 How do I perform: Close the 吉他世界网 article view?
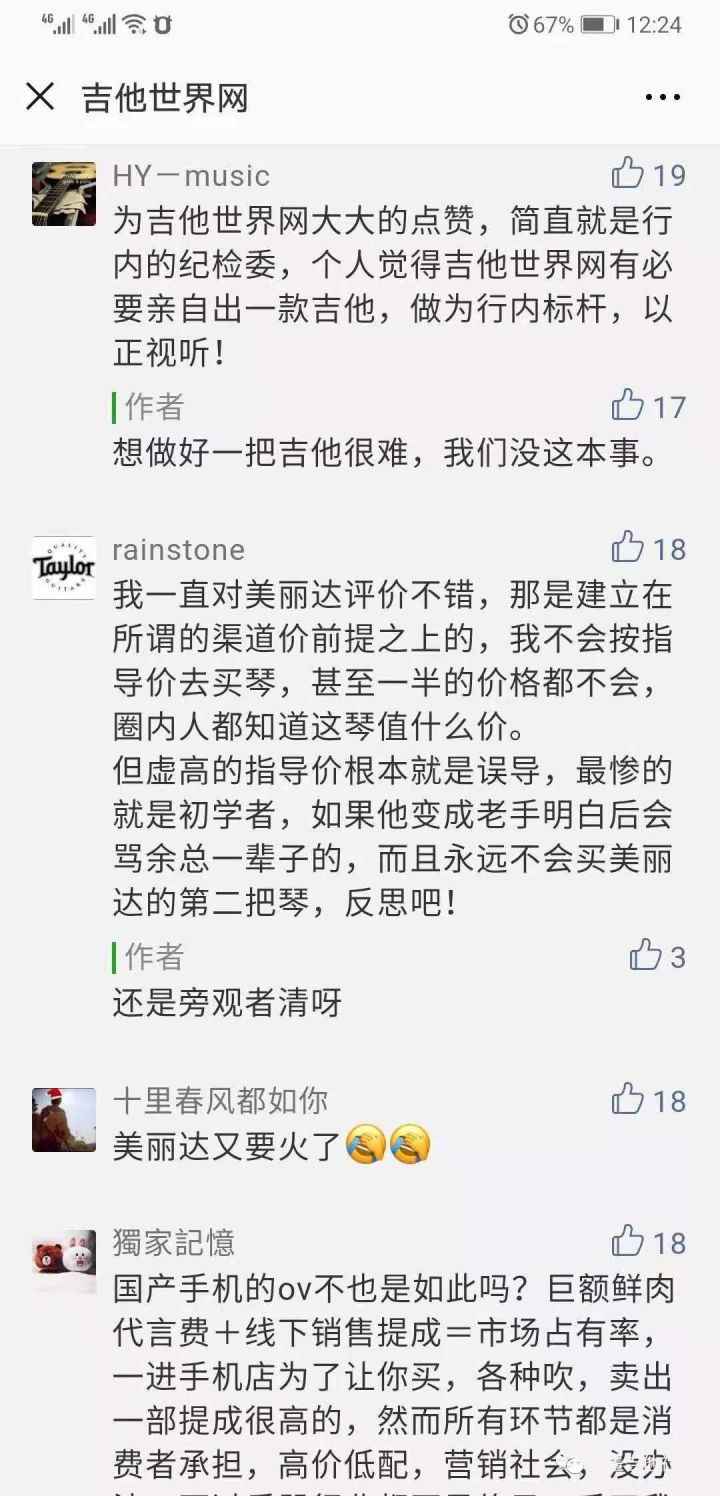click(40, 97)
